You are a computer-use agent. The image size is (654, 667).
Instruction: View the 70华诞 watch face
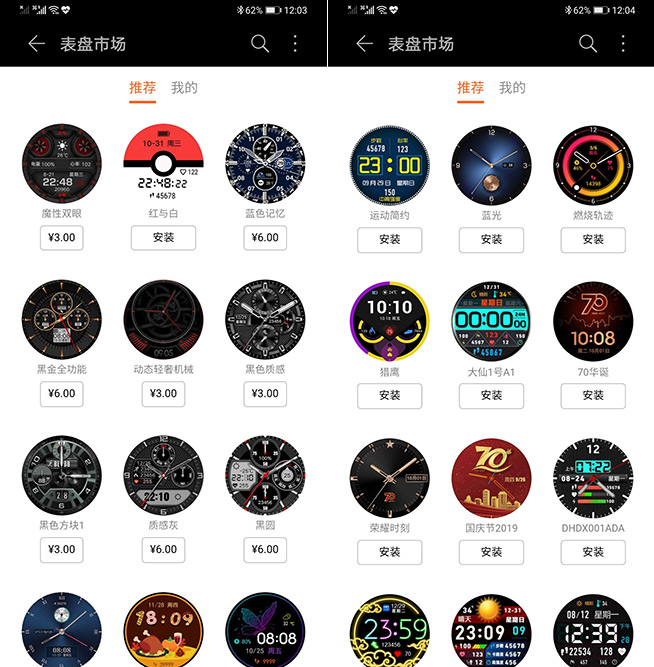tap(593, 321)
